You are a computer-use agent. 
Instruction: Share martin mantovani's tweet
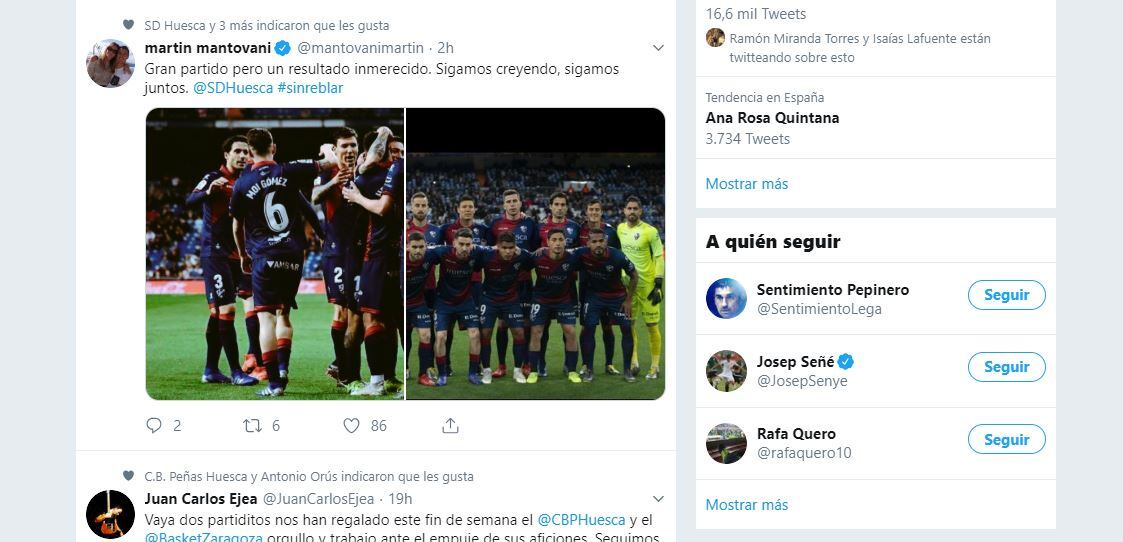coord(450,425)
